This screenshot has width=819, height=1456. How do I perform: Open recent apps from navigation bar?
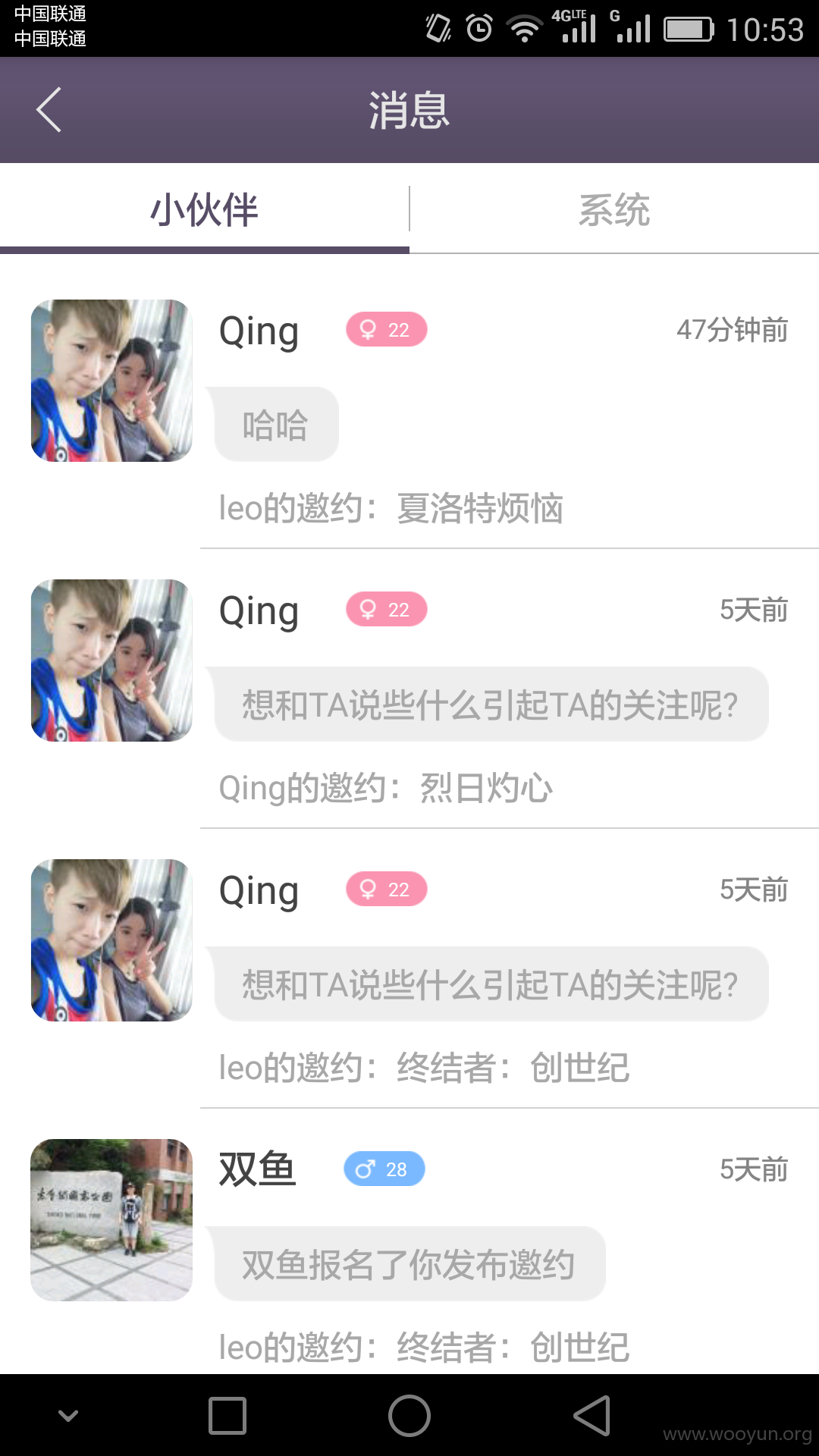coord(227,1416)
